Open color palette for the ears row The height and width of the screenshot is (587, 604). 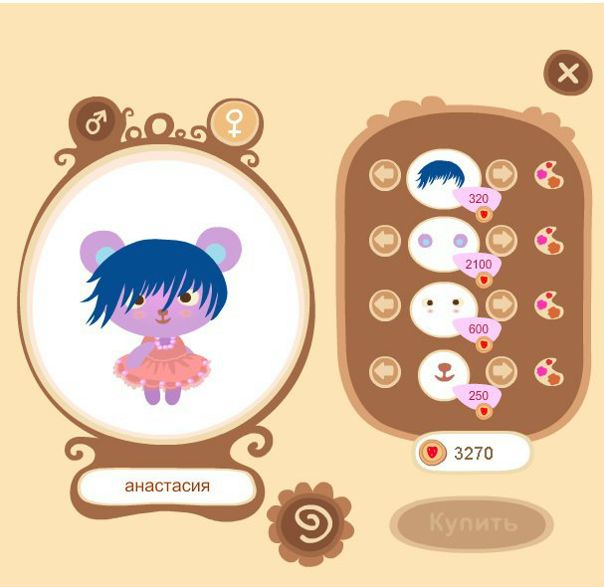point(549,241)
